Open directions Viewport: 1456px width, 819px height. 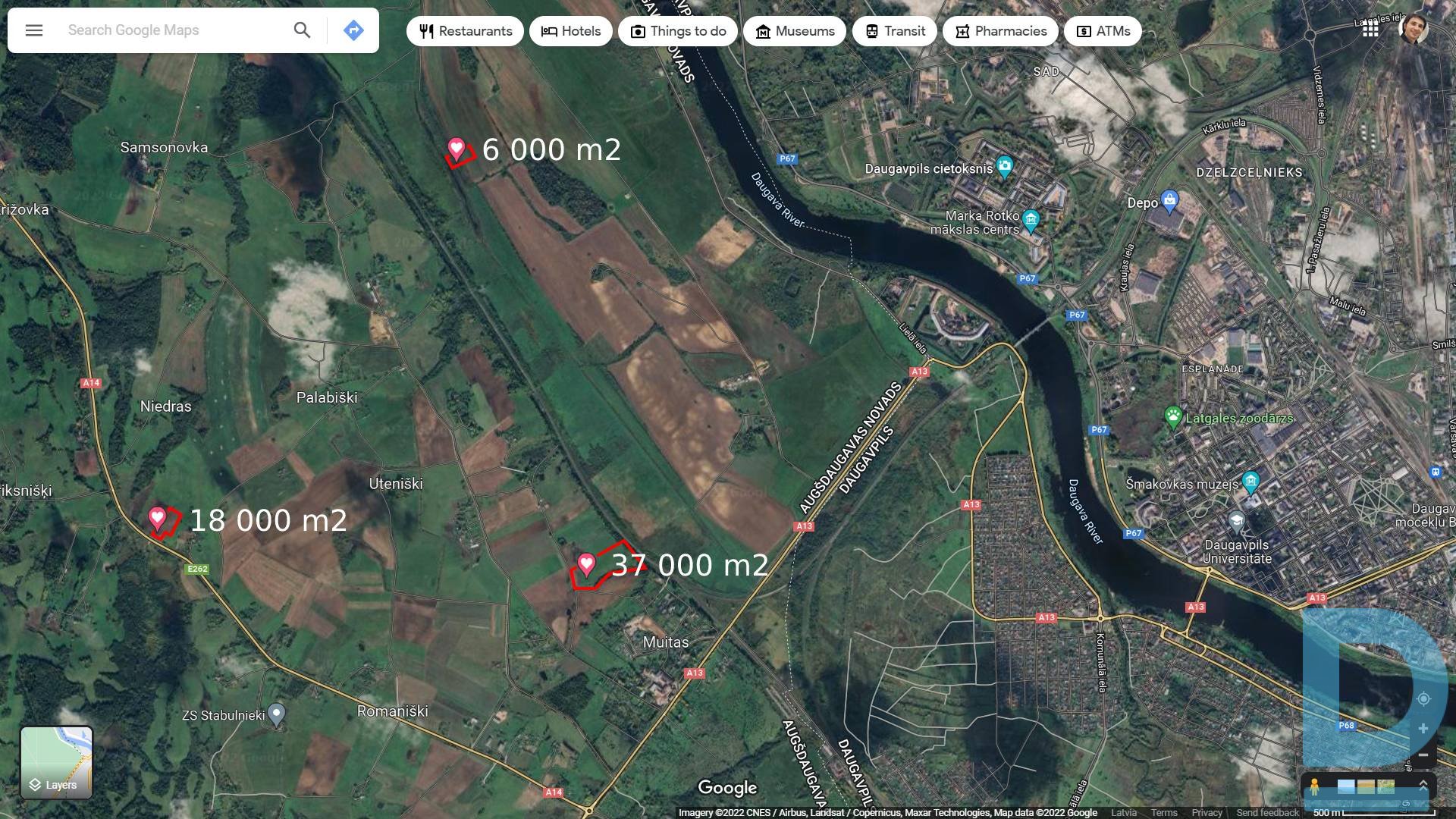coord(353,30)
